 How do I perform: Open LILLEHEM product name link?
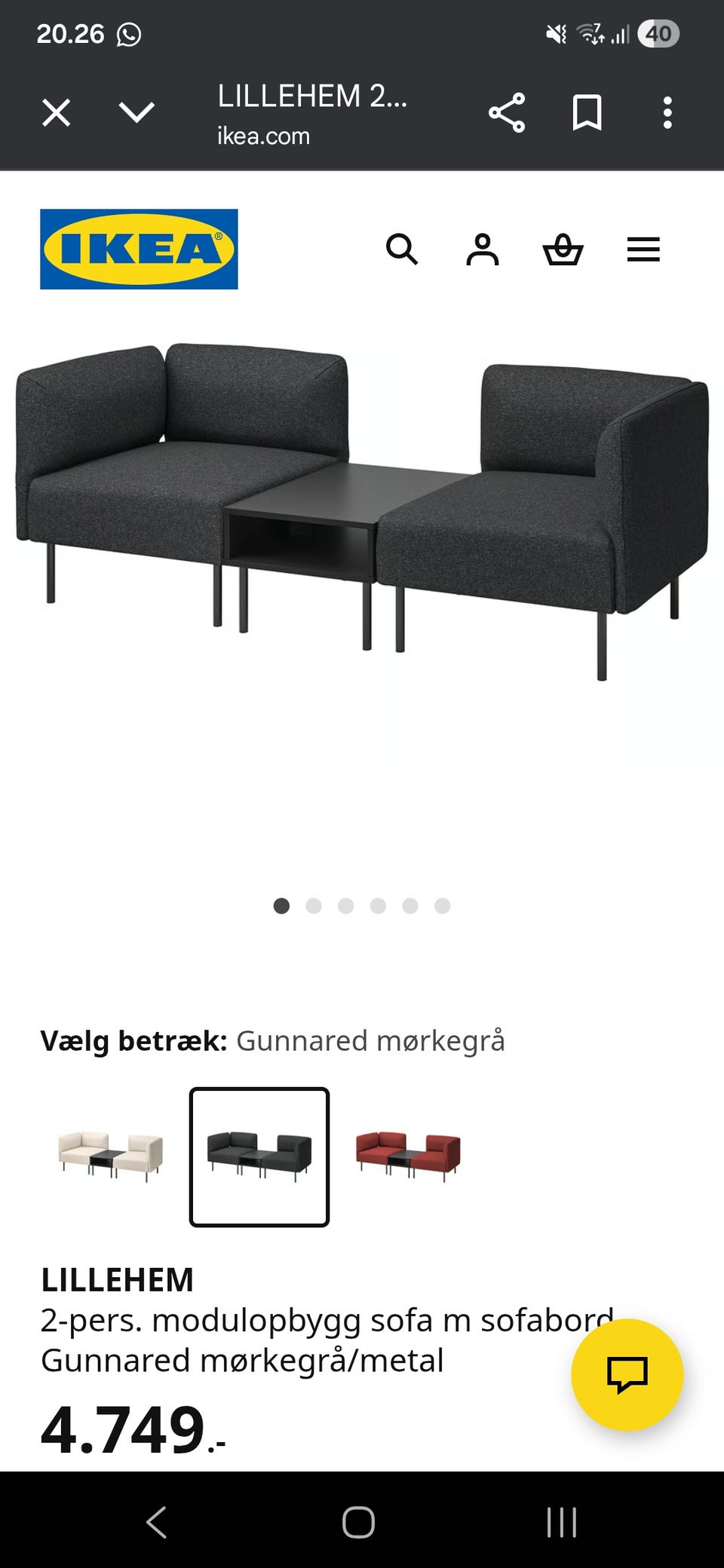[x=118, y=1279]
